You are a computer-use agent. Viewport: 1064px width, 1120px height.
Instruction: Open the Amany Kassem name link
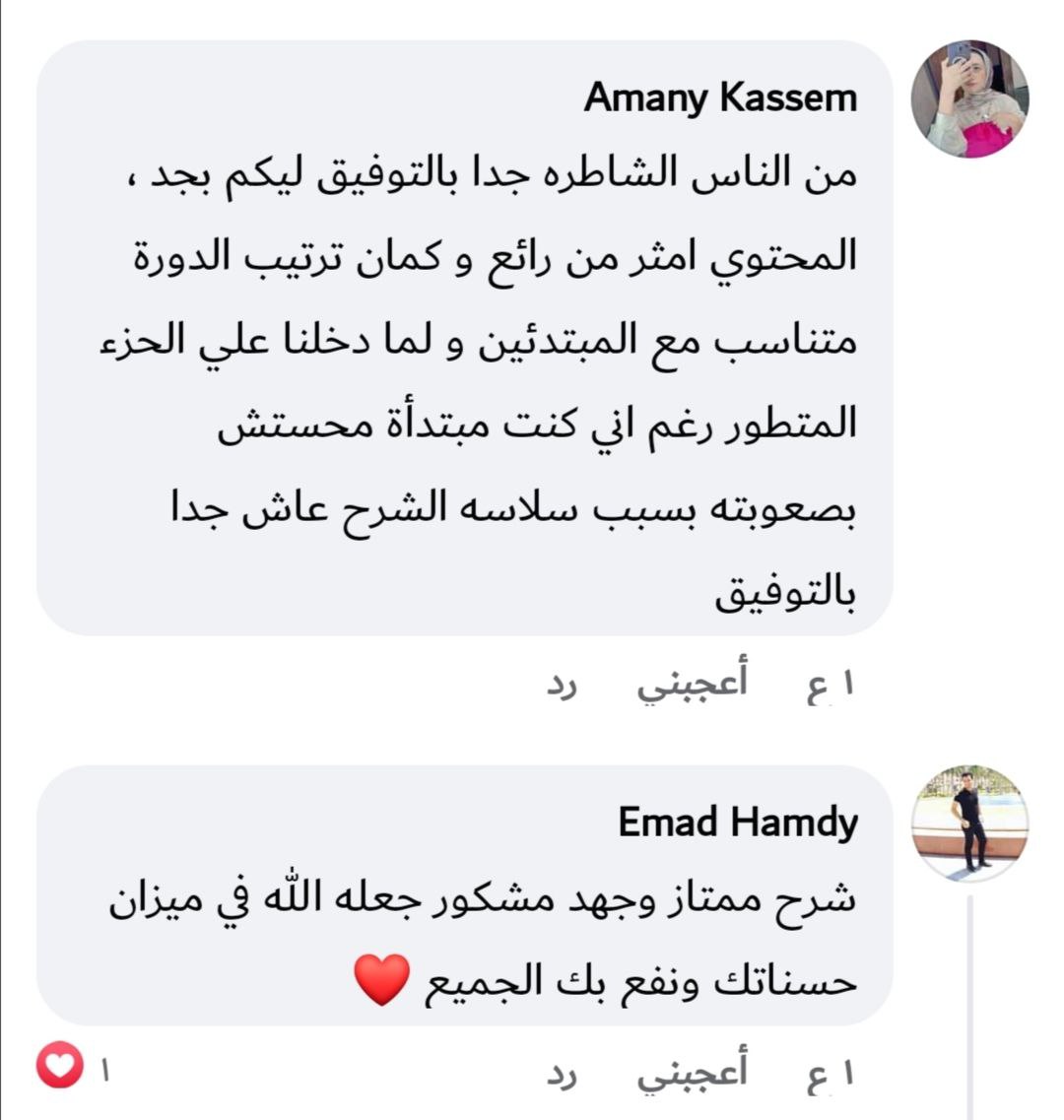coord(720,98)
